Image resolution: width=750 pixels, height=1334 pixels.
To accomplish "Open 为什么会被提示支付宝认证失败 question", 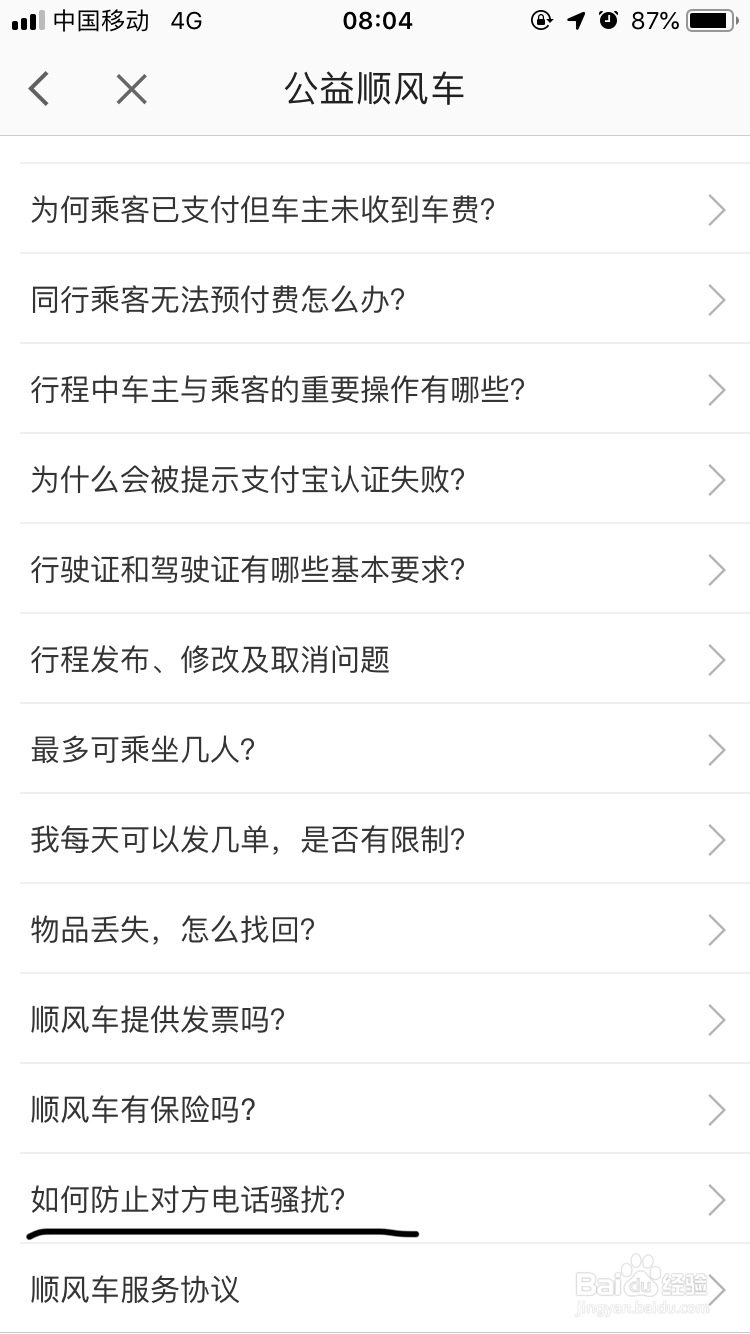I will [375, 480].
